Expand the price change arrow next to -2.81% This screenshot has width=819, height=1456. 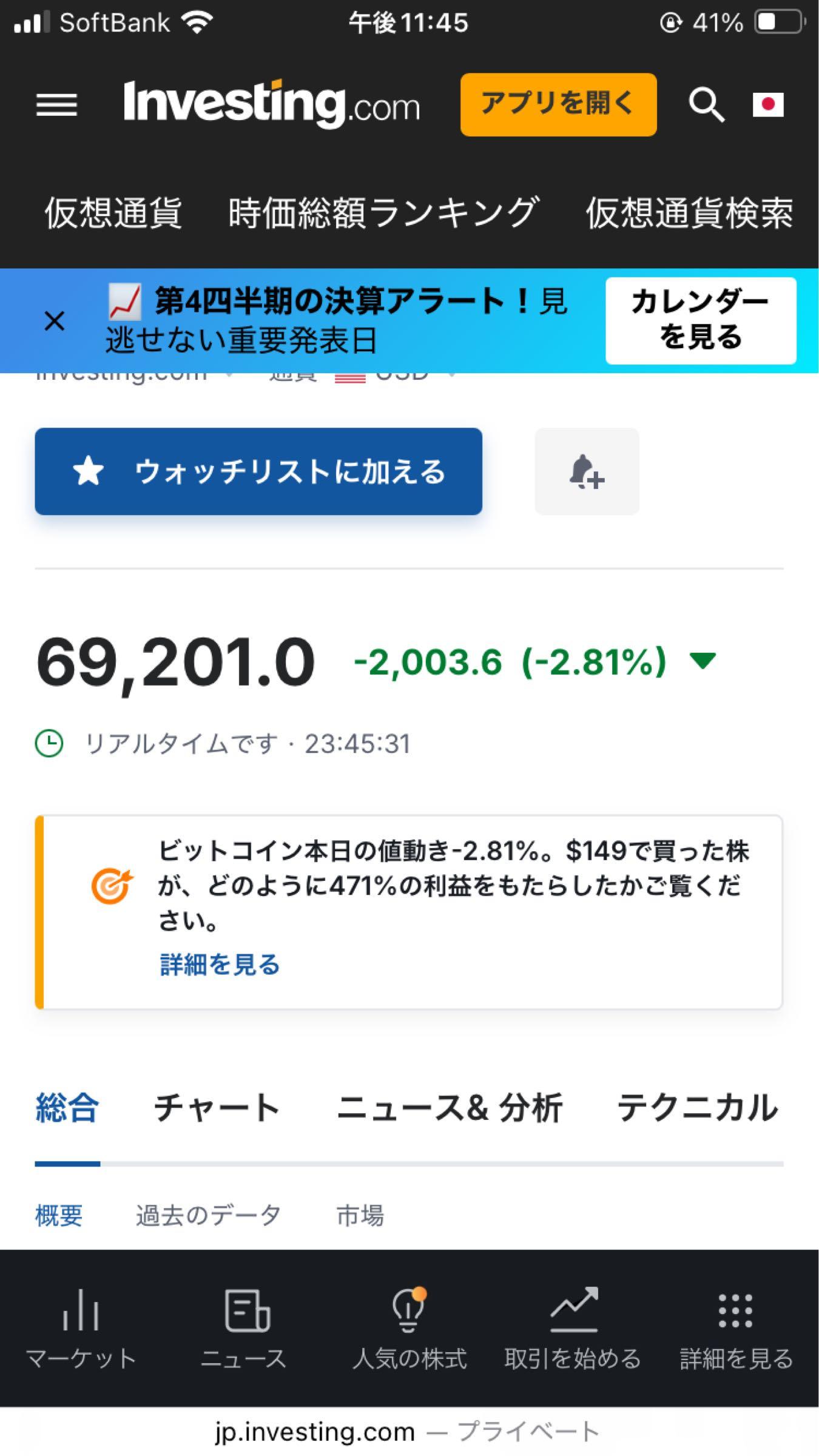tap(703, 662)
